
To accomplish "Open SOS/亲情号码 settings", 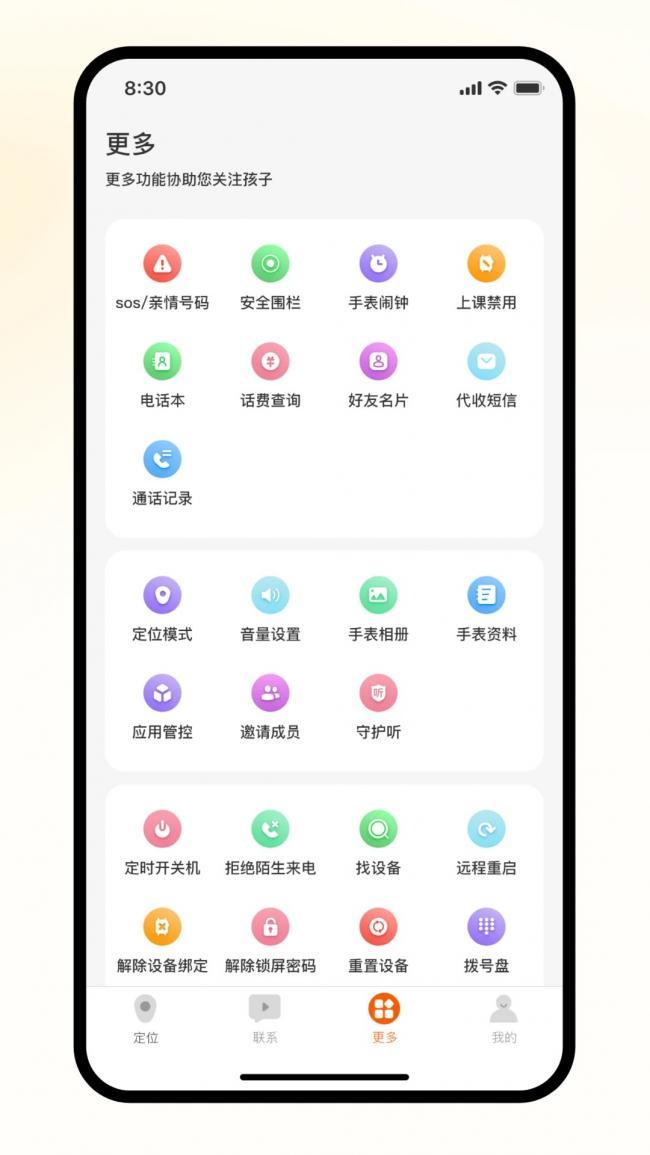I will pos(162,264).
